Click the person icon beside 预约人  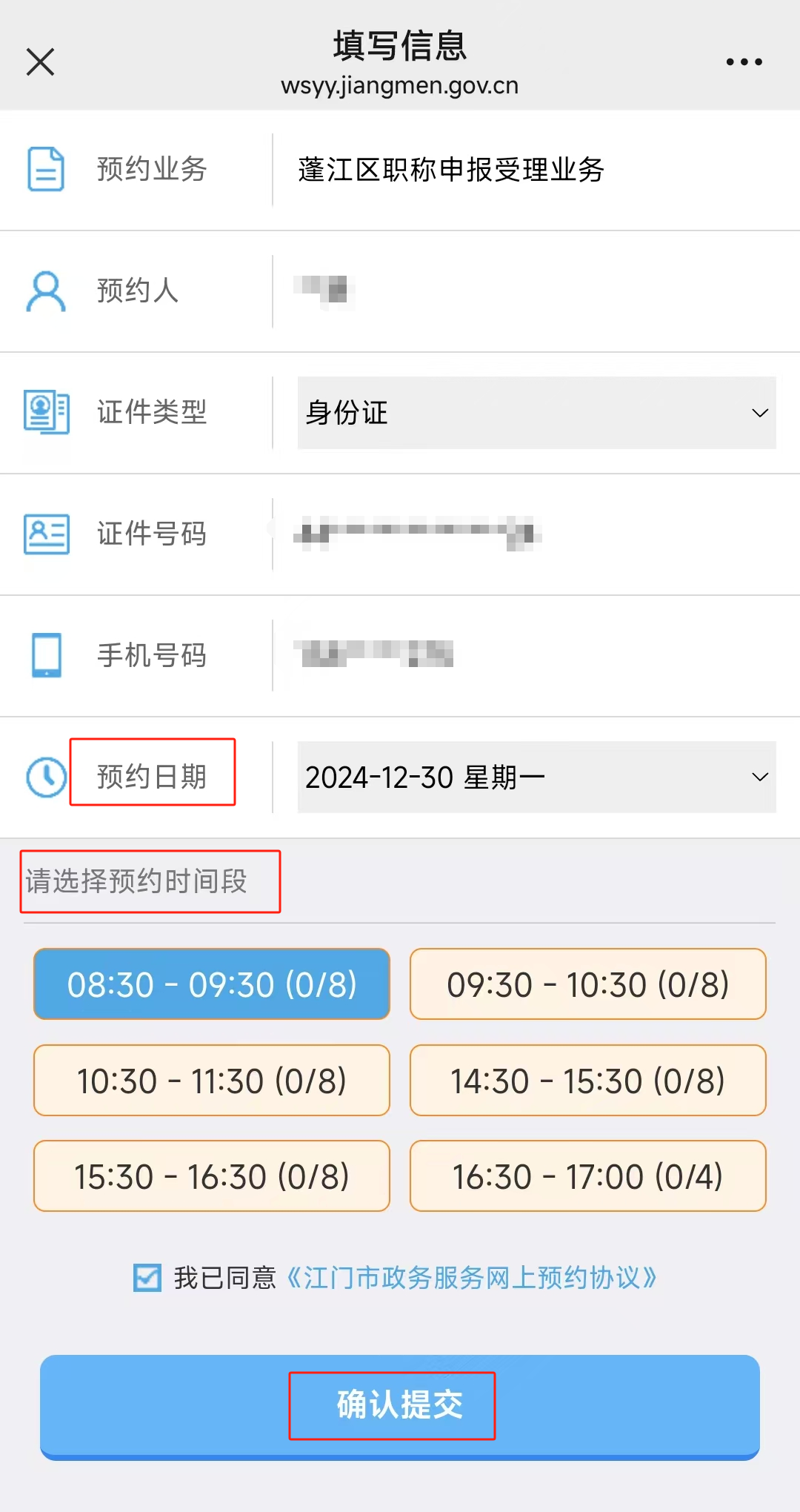[x=46, y=291]
